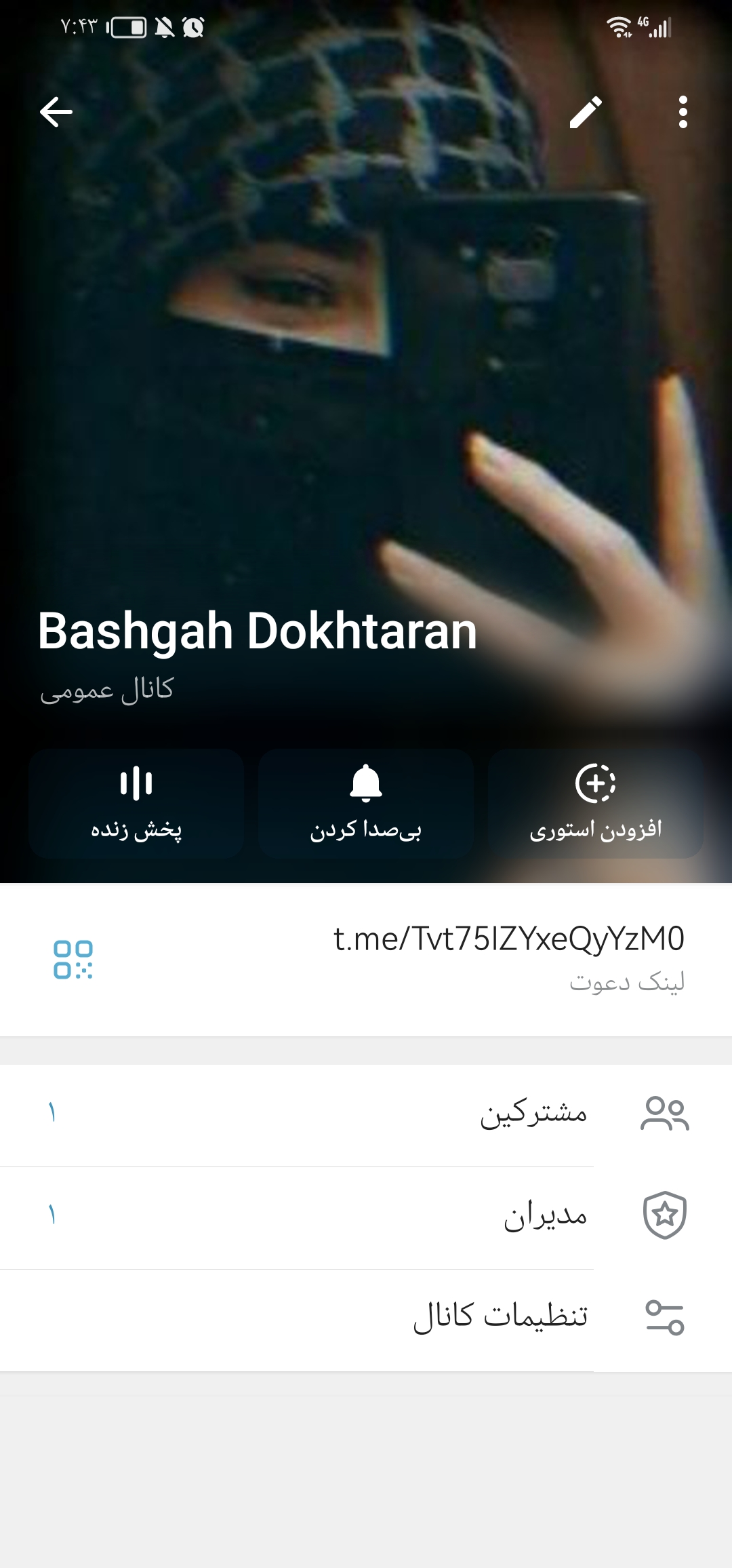The height and width of the screenshot is (1568, 732).
Task: Open the subscribers list (مشترکین)
Action: click(x=366, y=1115)
